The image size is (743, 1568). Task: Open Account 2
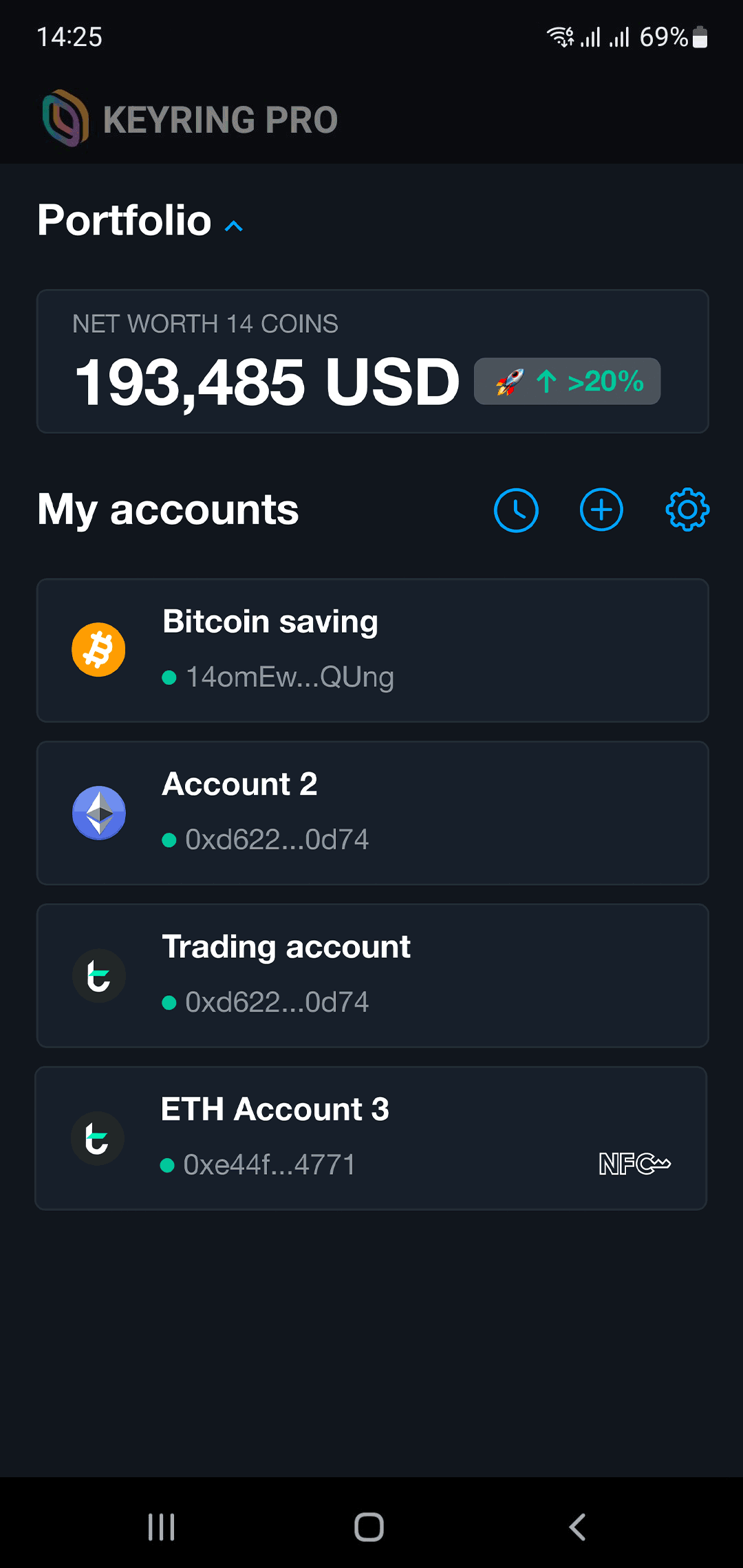[372, 813]
